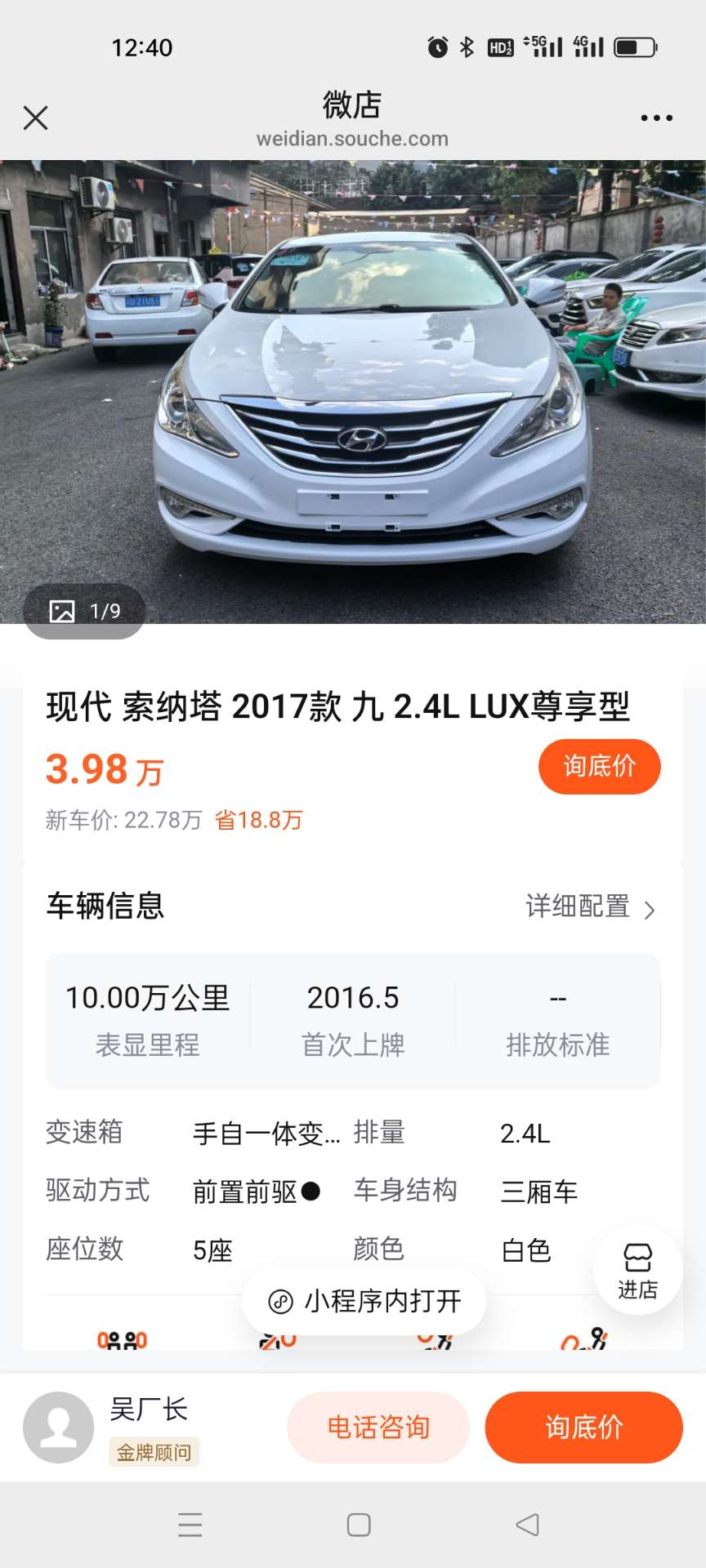The width and height of the screenshot is (706, 1568).
Task: Tap the orange 询底价 button beside price
Action: (599, 766)
